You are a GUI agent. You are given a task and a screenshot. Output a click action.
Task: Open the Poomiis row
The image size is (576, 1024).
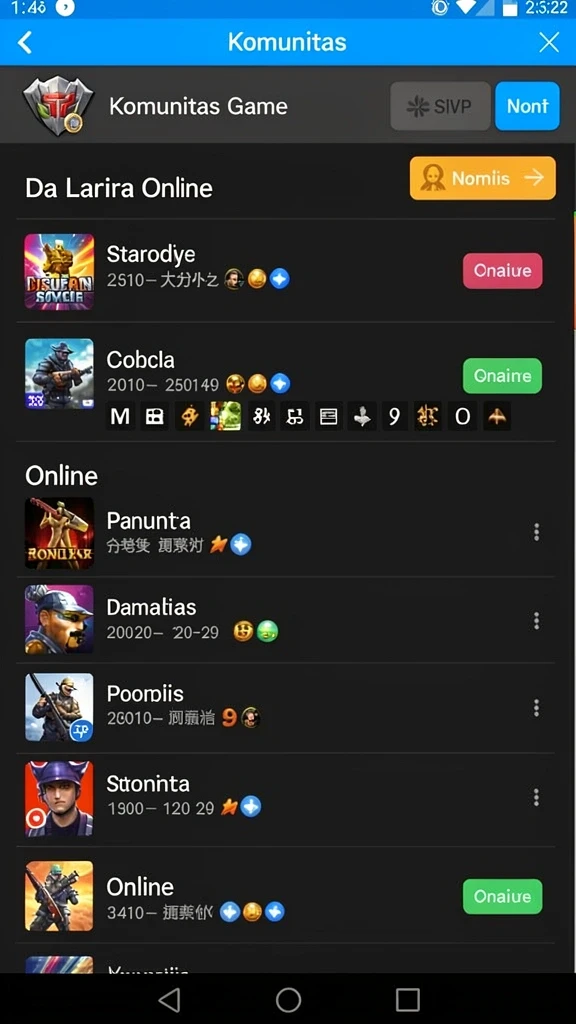click(x=286, y=707)
